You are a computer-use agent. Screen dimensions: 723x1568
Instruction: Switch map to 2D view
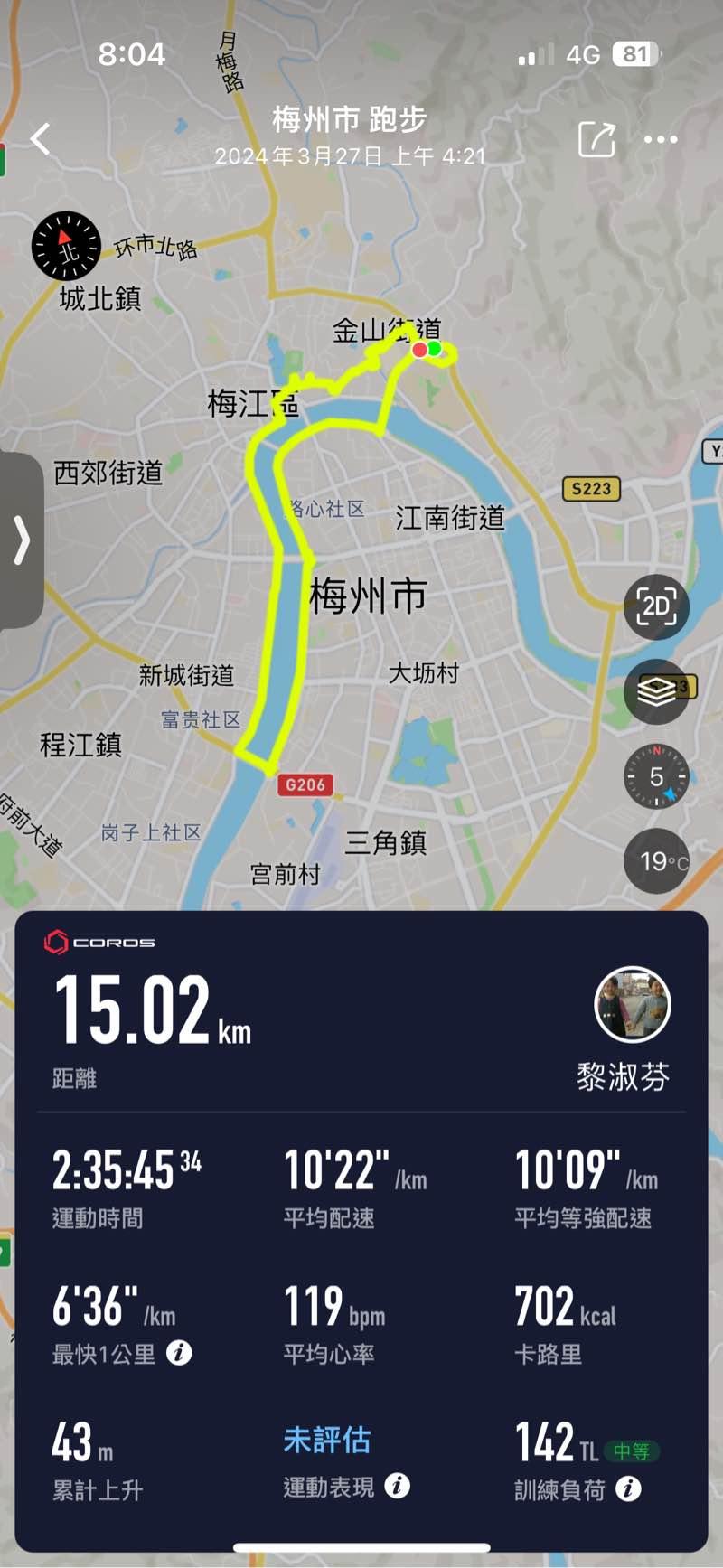point(656,607)
